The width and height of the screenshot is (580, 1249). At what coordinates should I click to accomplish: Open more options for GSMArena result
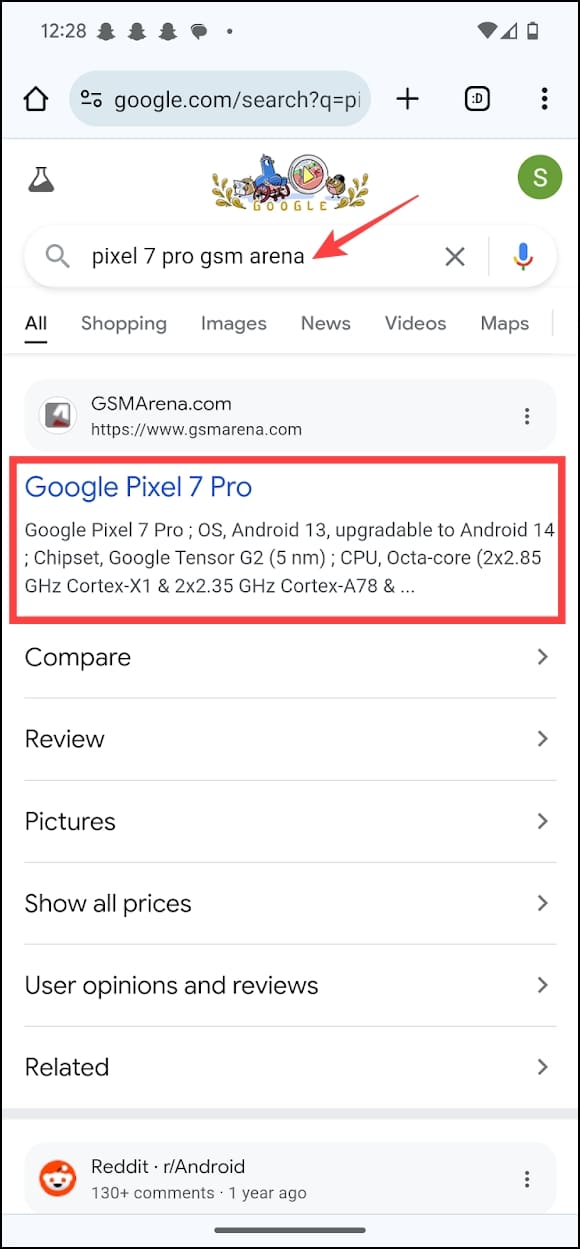tap(527, 416)
